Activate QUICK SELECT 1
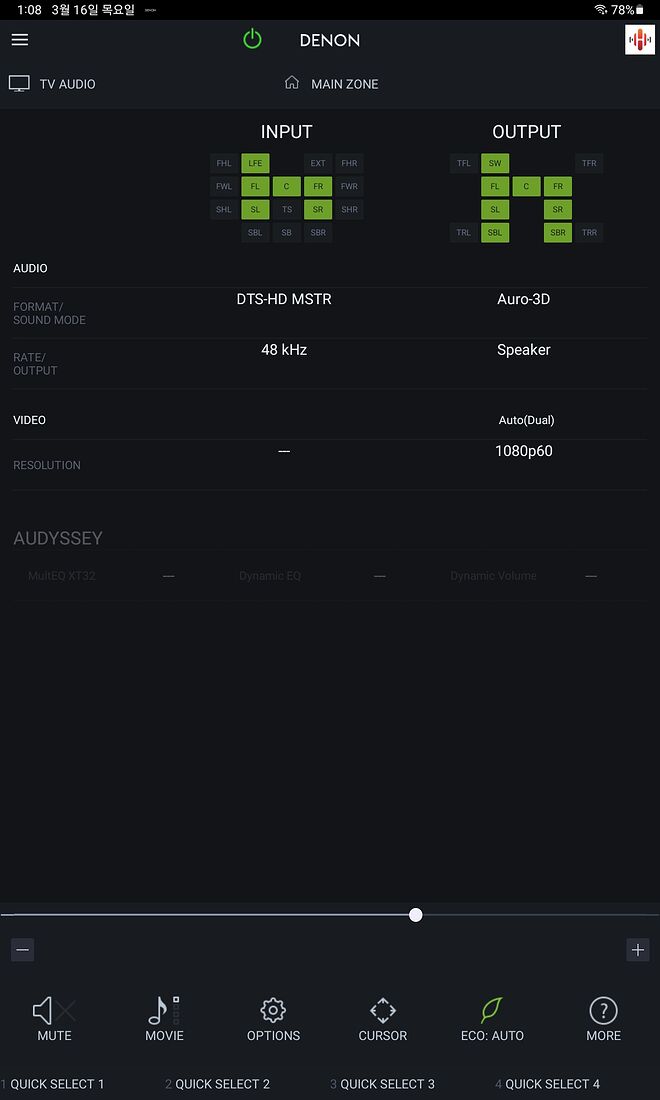This screenshot has width=660, height=1100. [x=53, y=1084]
